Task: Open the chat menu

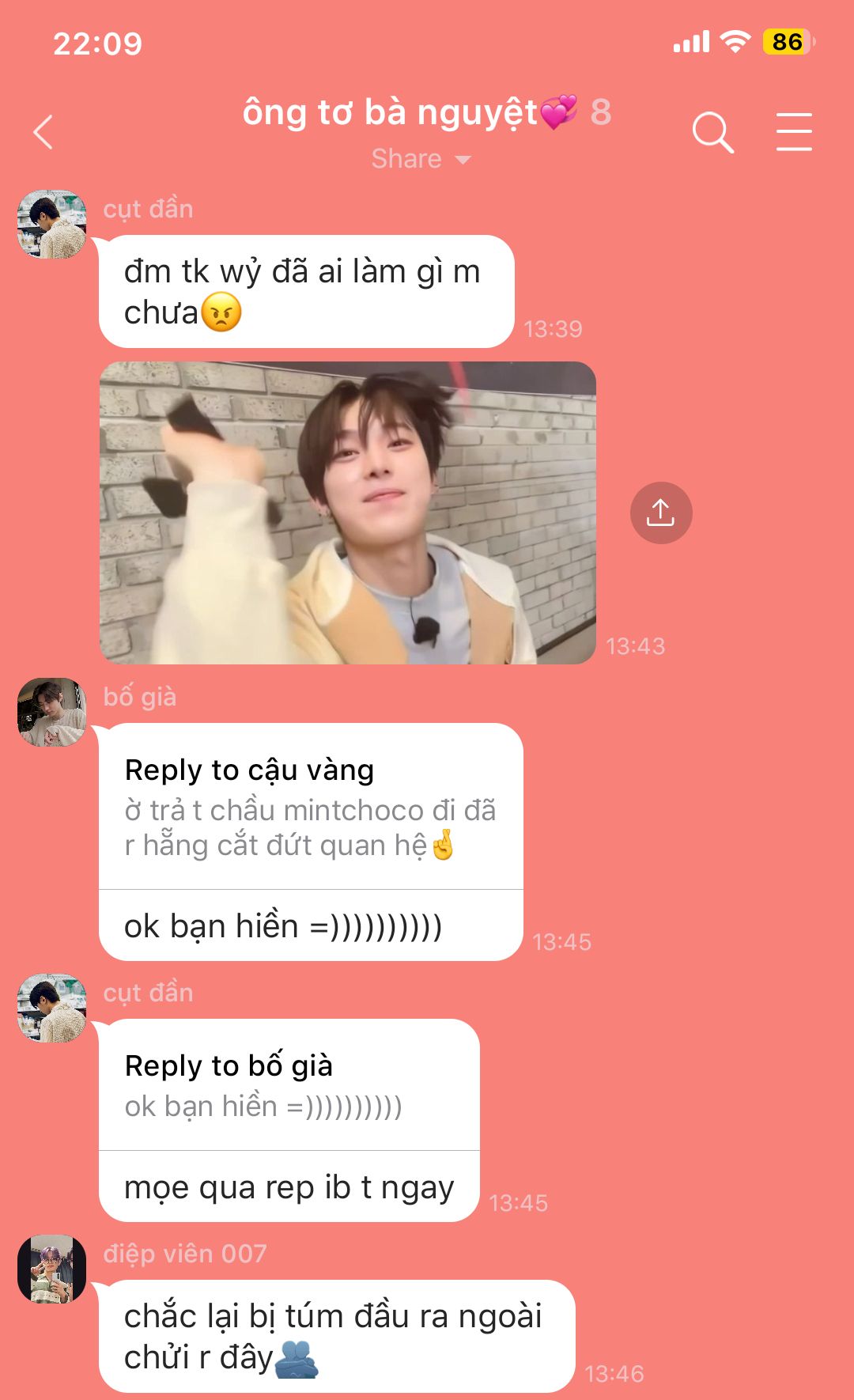Action: pyautogui.click(x=793, y=132)
